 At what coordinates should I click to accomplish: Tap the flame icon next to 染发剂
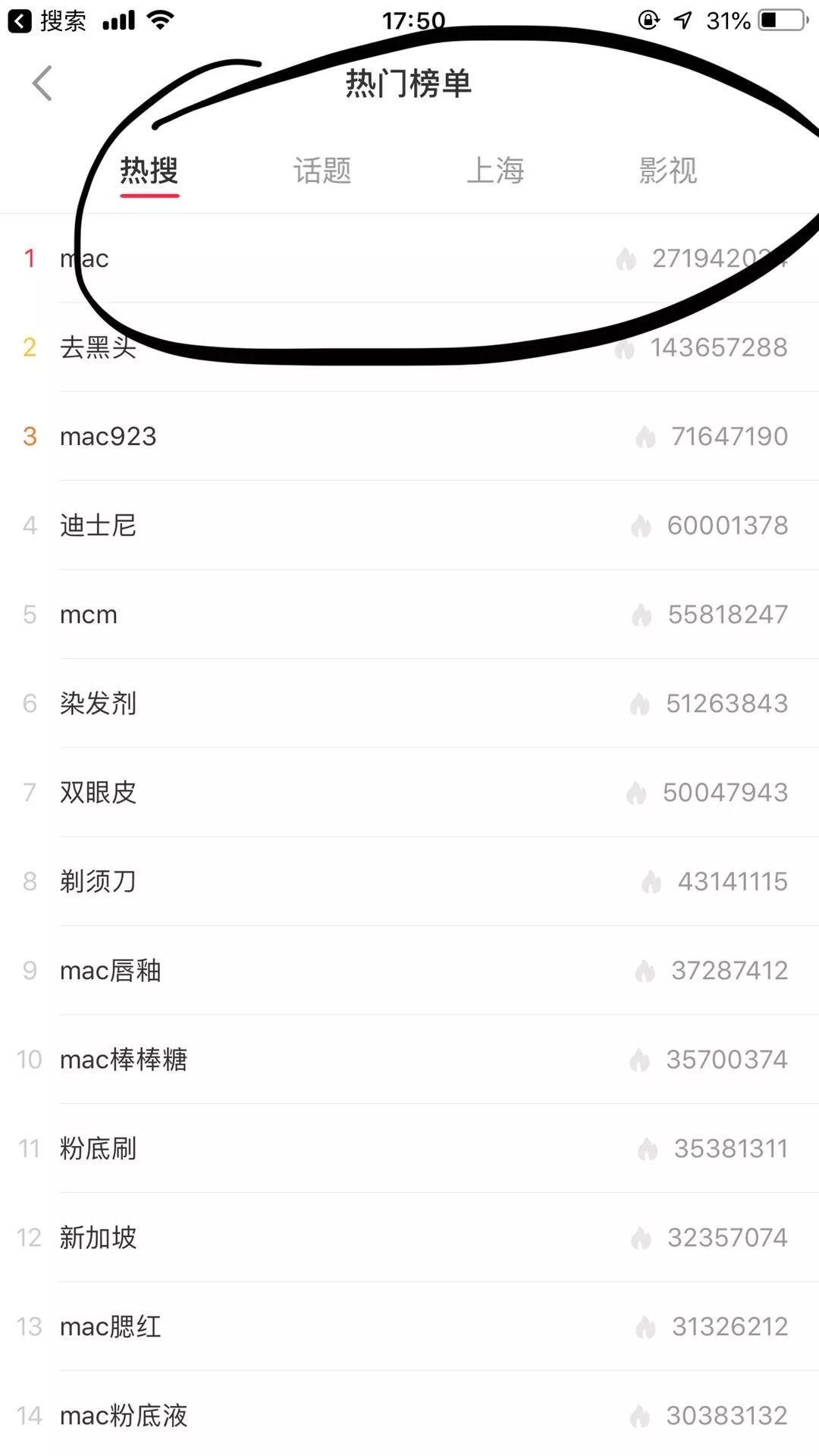click(641, 704)
